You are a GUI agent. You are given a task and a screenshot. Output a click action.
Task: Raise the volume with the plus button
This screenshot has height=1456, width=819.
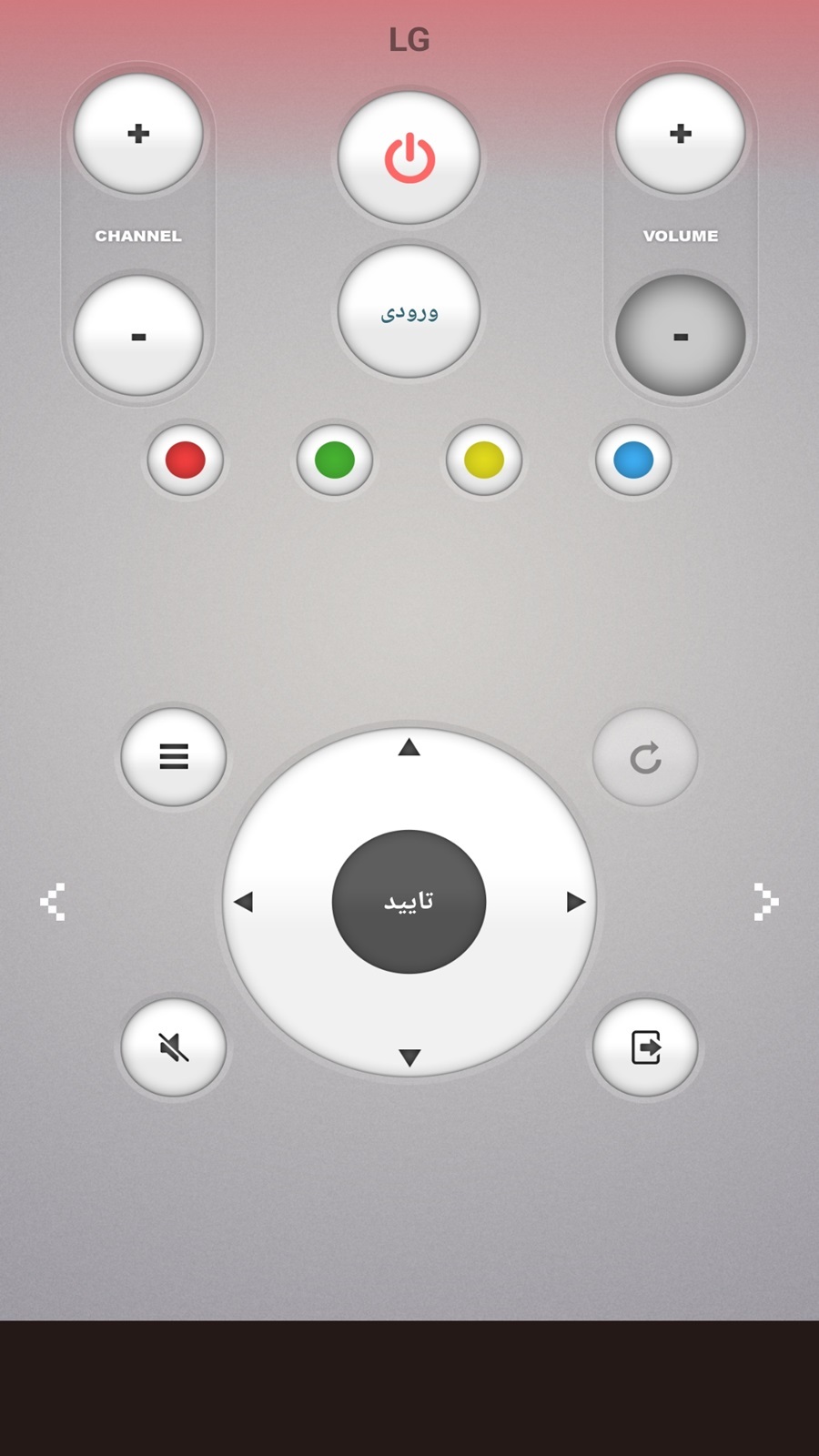(x=680, y=134)
